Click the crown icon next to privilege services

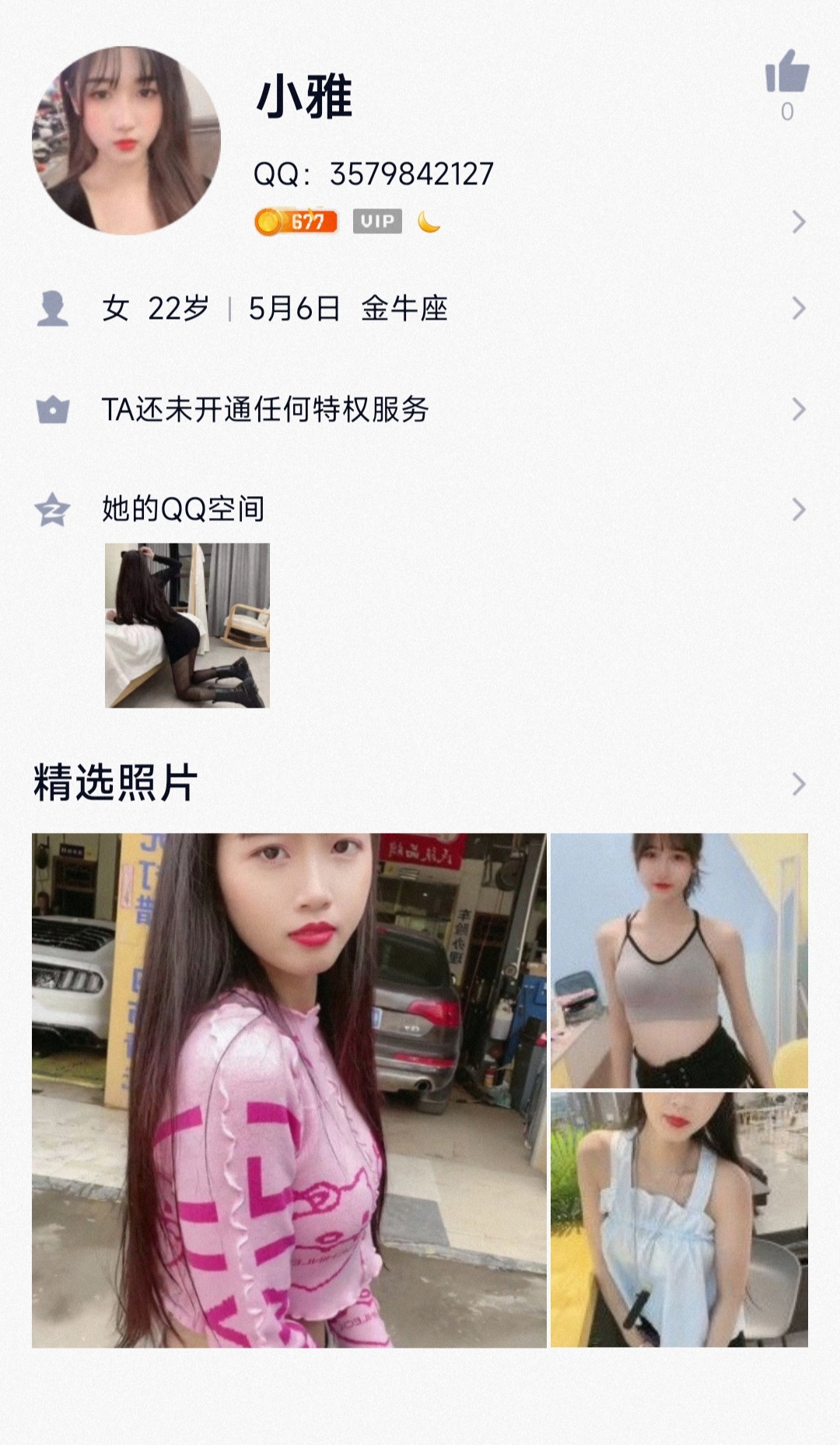[51, 408]
